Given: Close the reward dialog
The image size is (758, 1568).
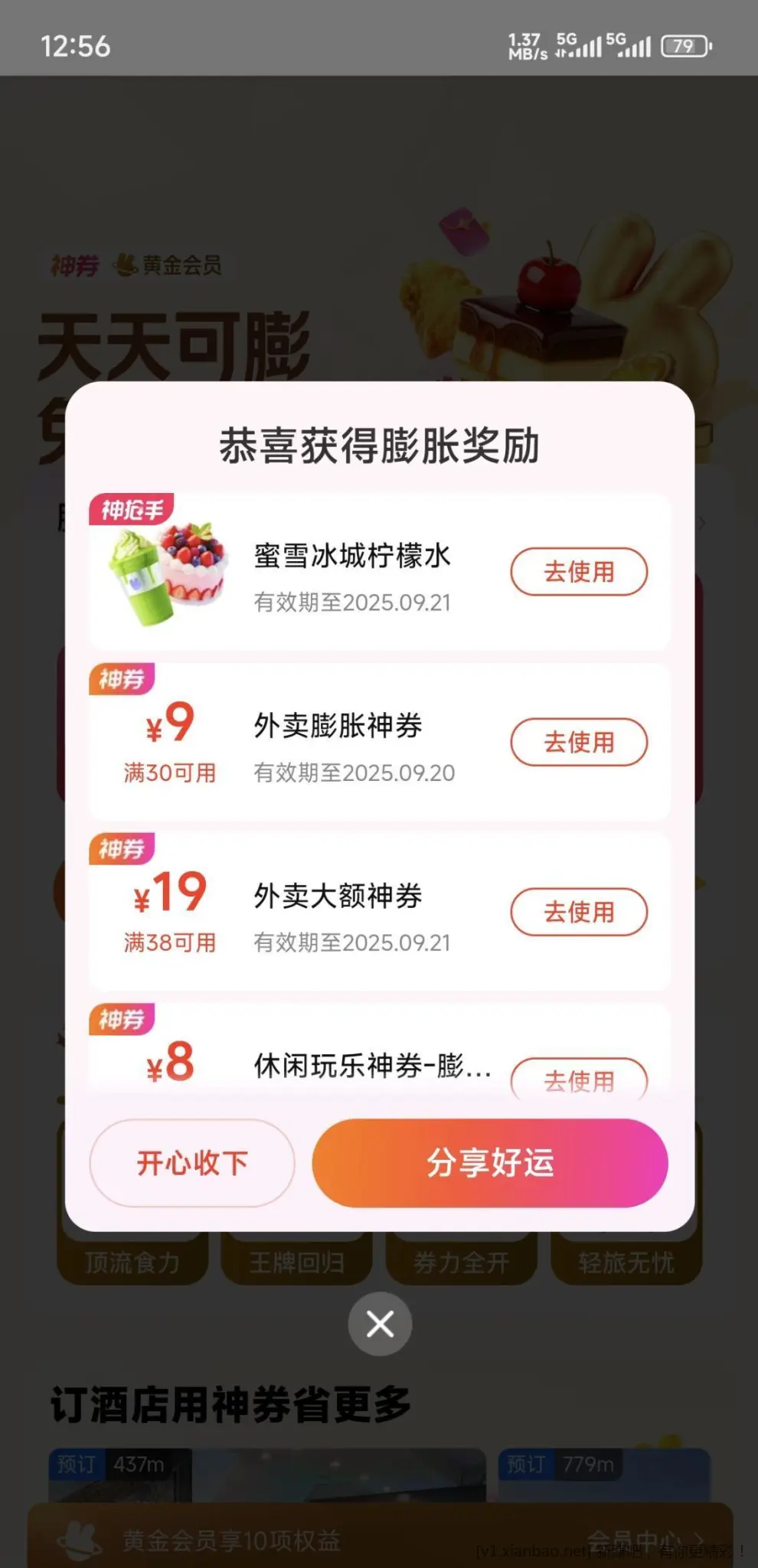Looking at the screenshot, I should click(x=380, y=1324).
